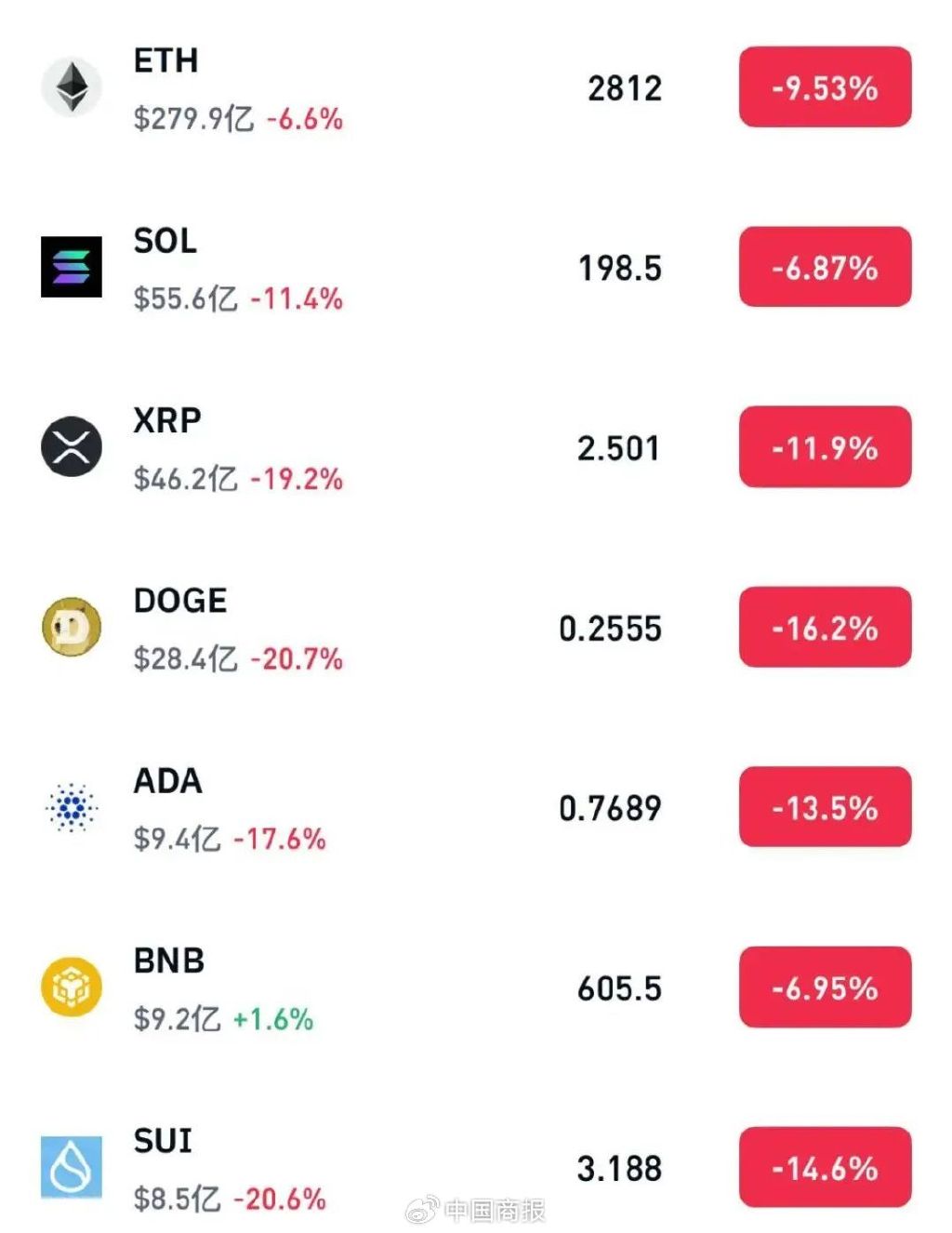
Task: View BNB coin details
Action: (x=476, y=988)
